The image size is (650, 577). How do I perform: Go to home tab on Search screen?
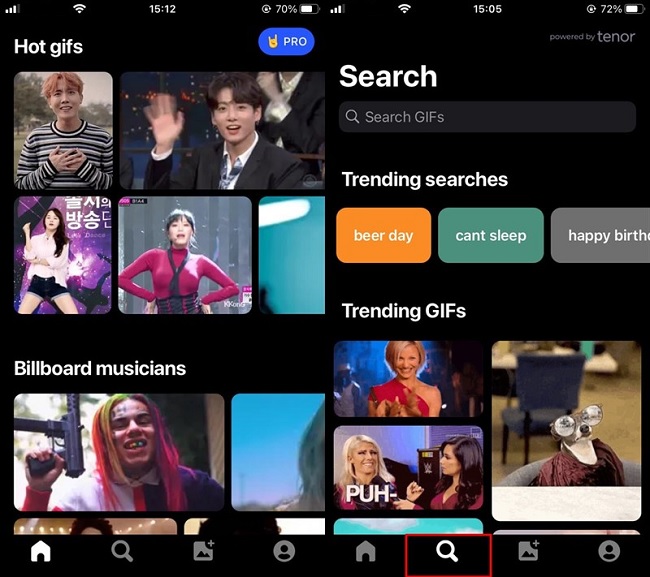365,551
